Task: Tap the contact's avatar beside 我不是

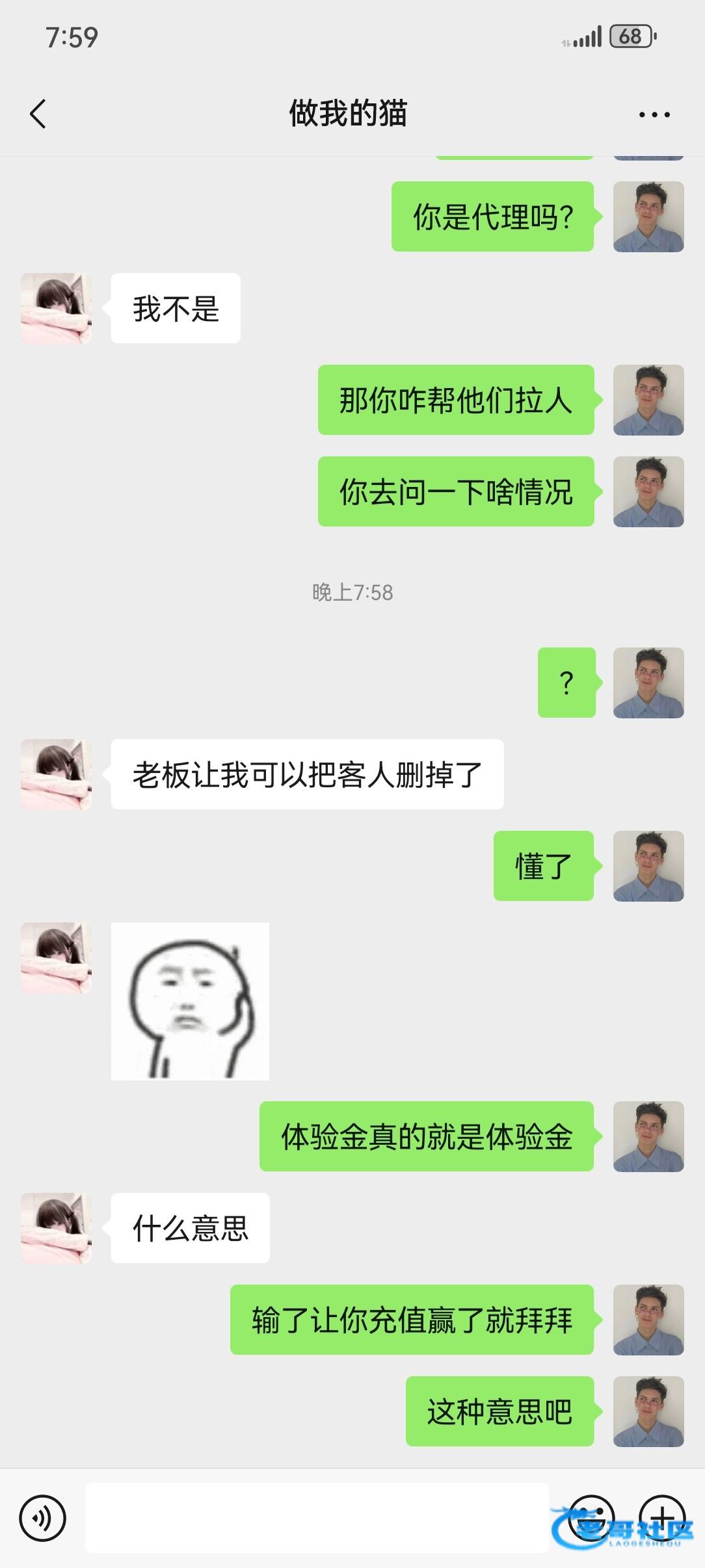Action: [56, 308]
